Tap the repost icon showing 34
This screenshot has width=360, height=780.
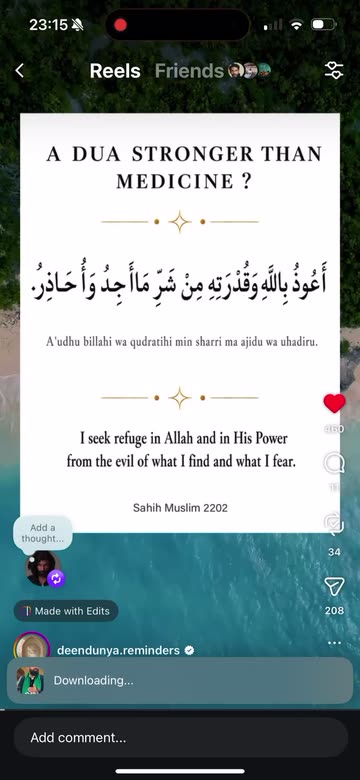tap(334, 524)
